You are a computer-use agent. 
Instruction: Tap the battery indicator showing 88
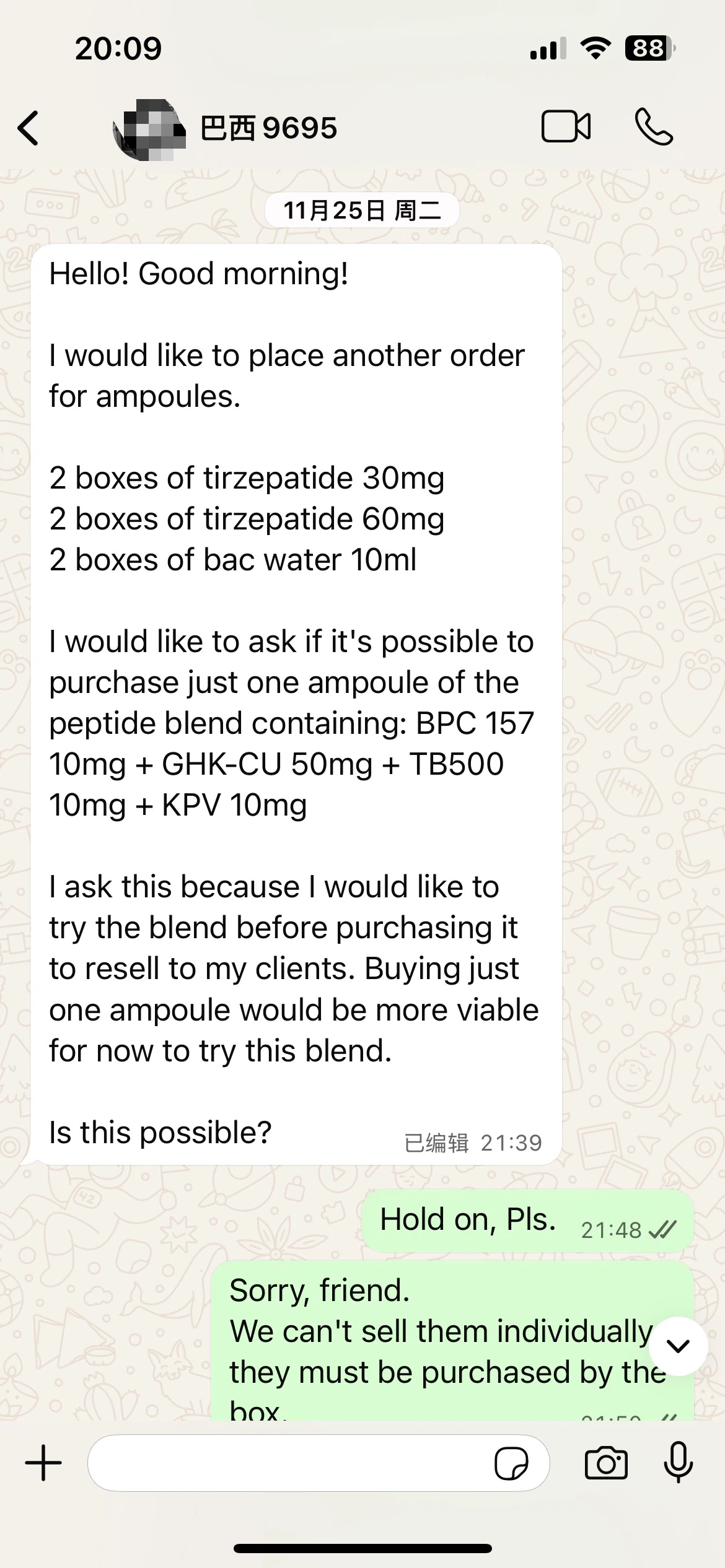coord(648,46)
